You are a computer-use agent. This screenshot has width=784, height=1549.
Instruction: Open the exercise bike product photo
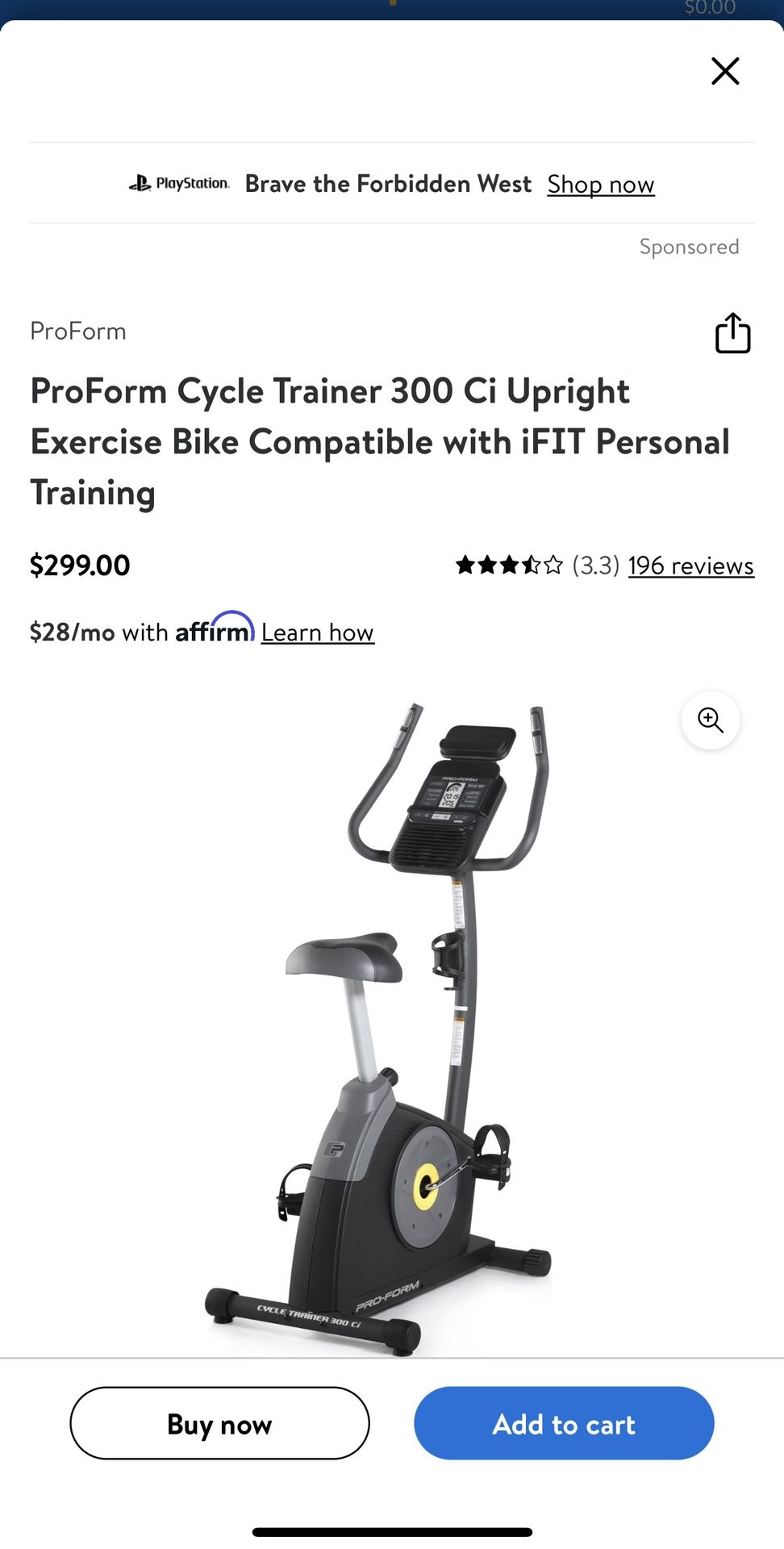click(x=379, y=1029)
